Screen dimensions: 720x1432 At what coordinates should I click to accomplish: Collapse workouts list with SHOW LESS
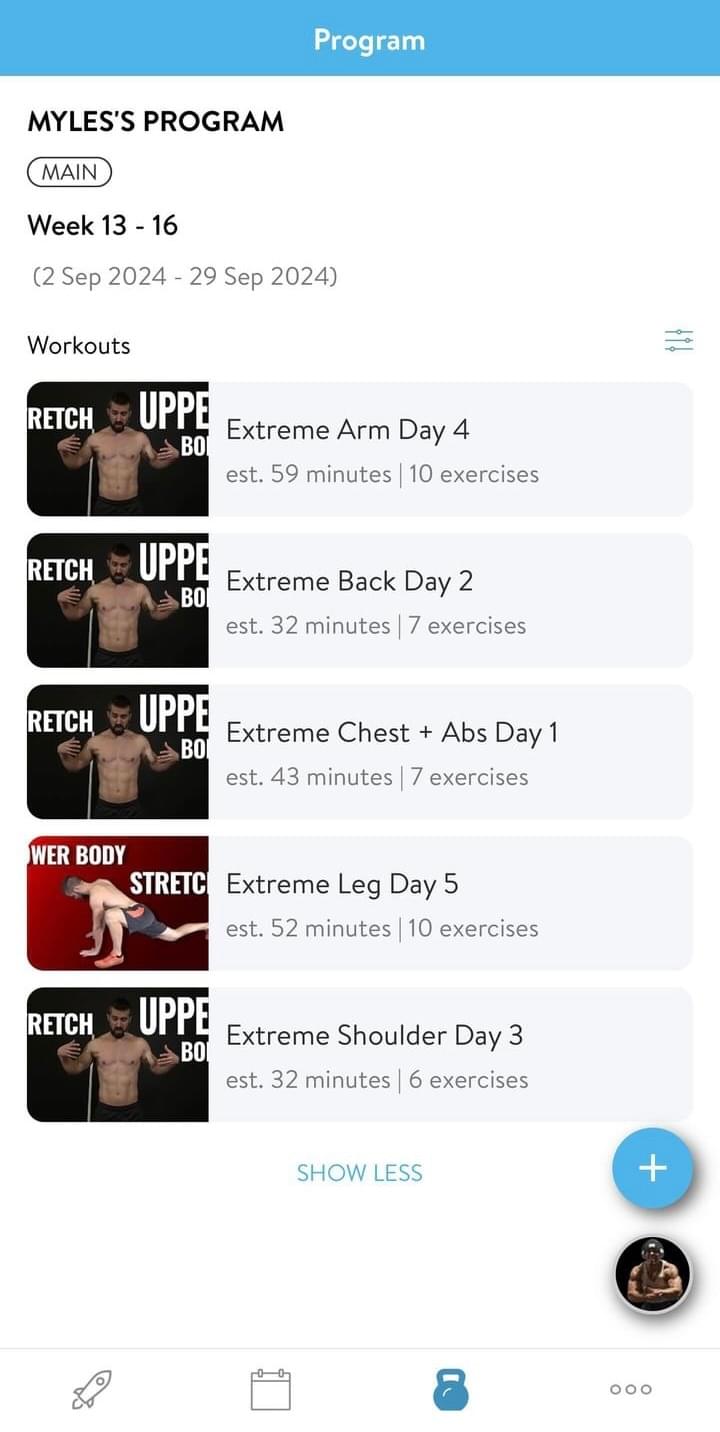359,1173
